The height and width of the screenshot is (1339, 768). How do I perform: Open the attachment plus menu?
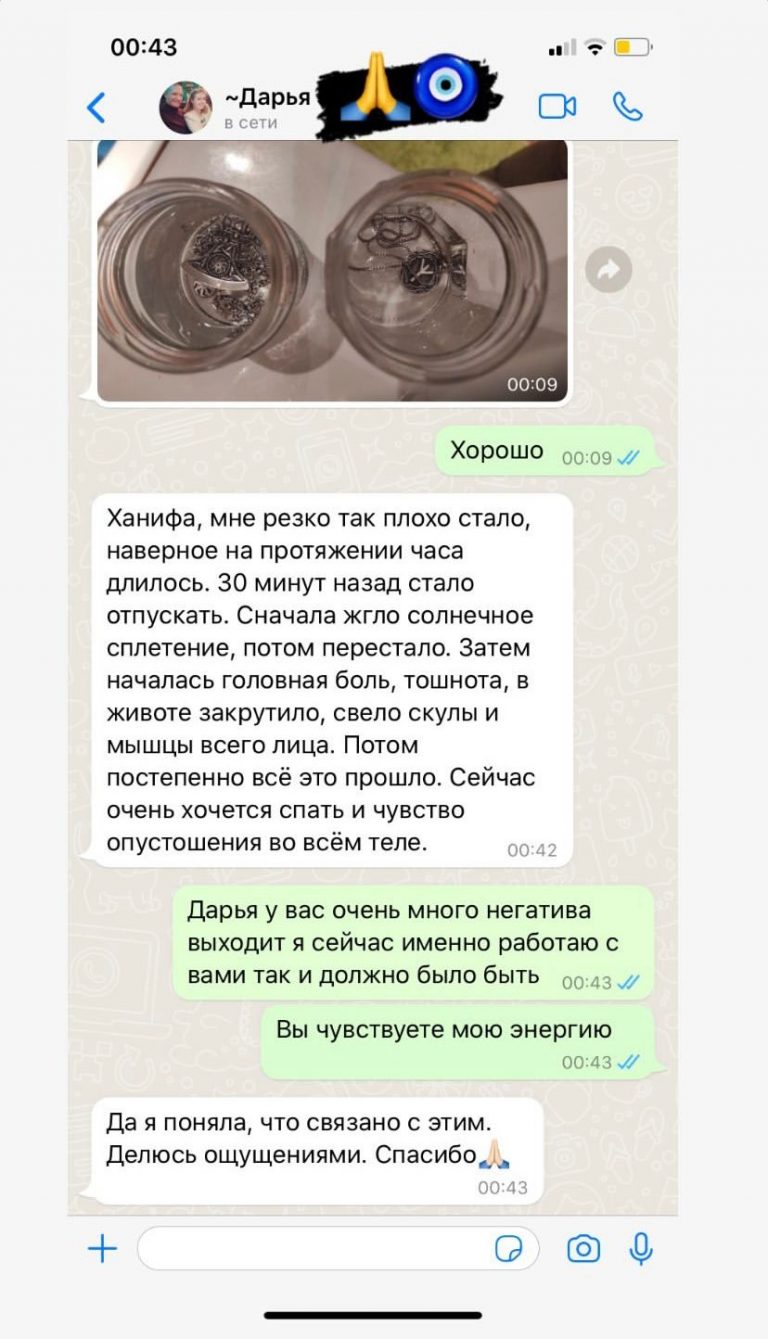102,1248
